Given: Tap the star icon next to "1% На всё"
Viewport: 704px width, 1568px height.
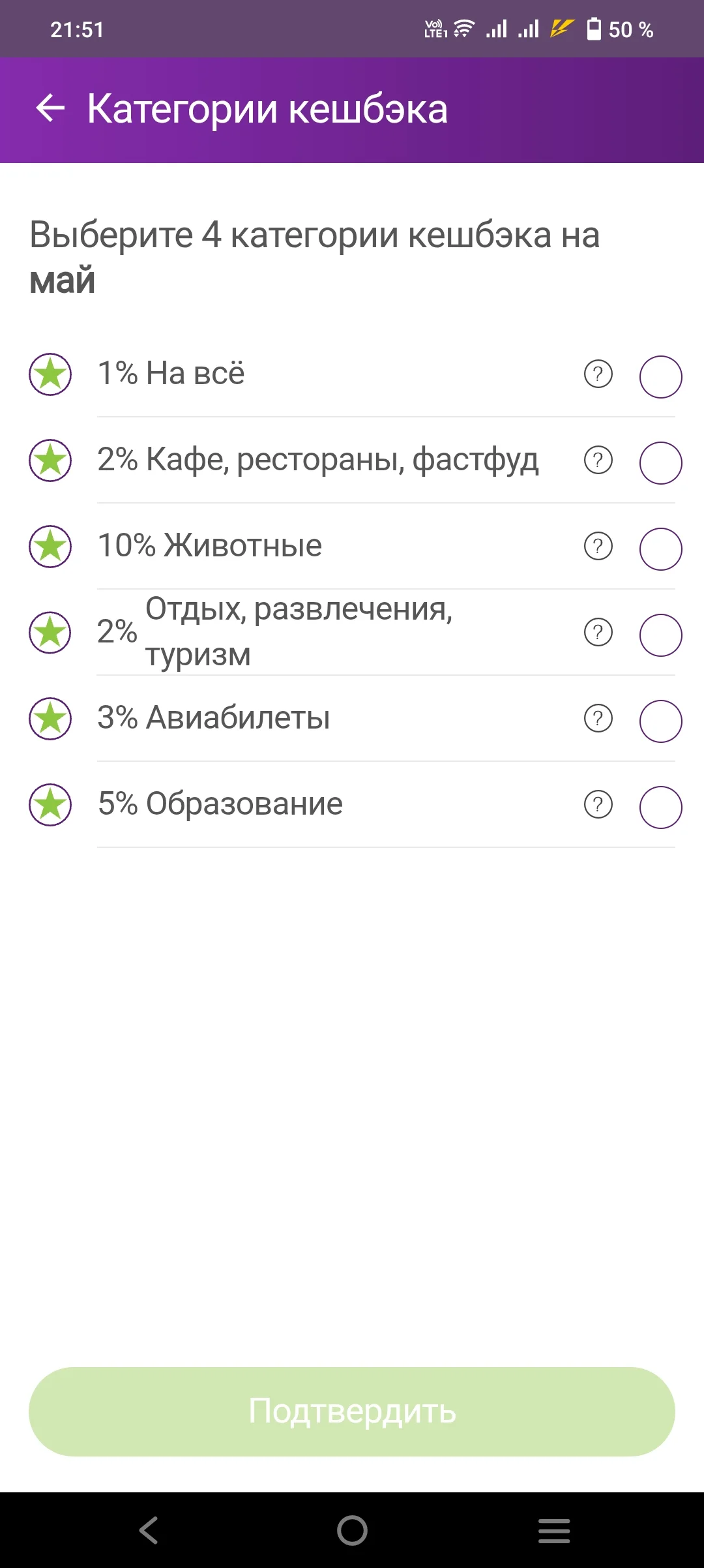Looking at the screenshot, I should click(x=50, y=374).
